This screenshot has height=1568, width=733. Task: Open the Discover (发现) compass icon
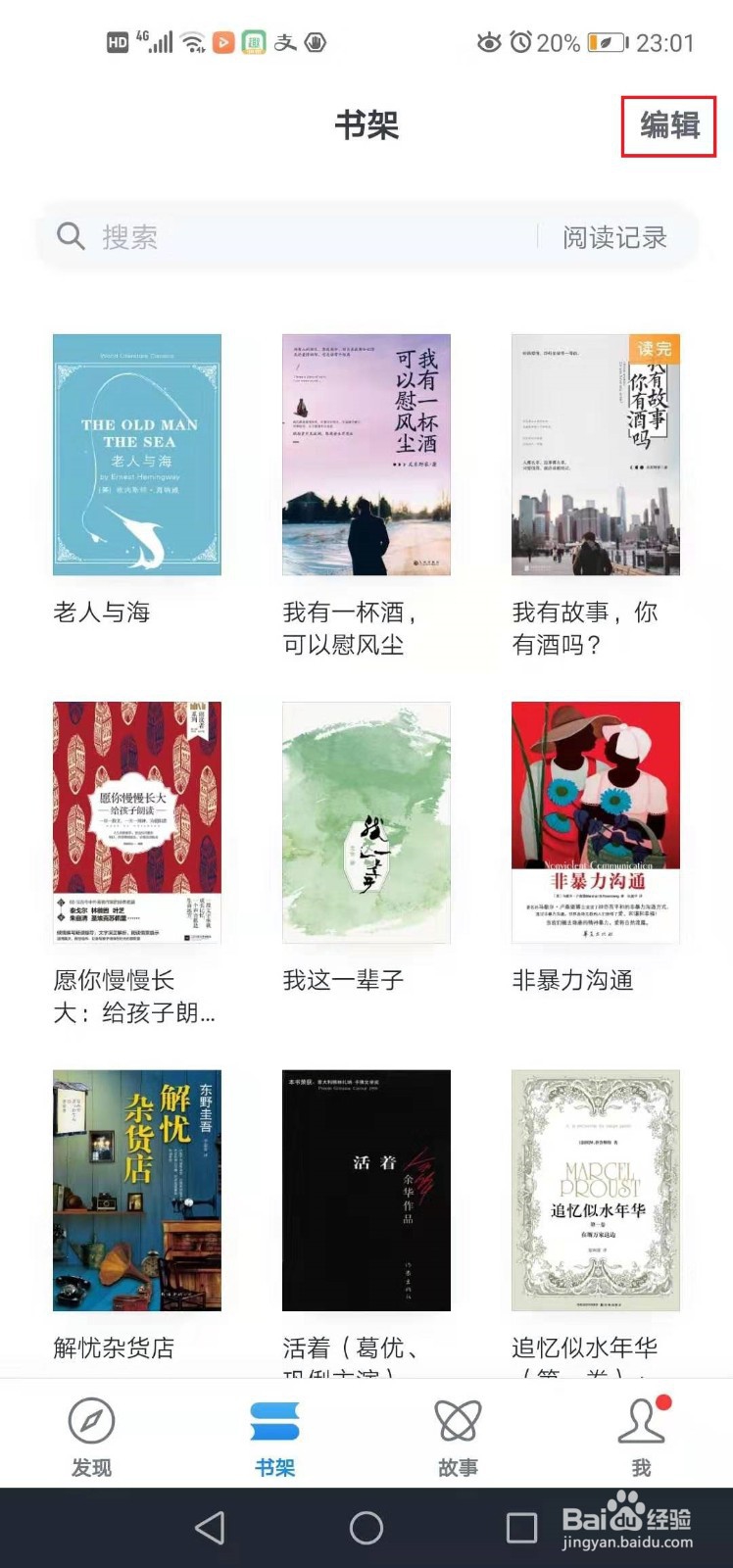click(x=90, y=1423)
